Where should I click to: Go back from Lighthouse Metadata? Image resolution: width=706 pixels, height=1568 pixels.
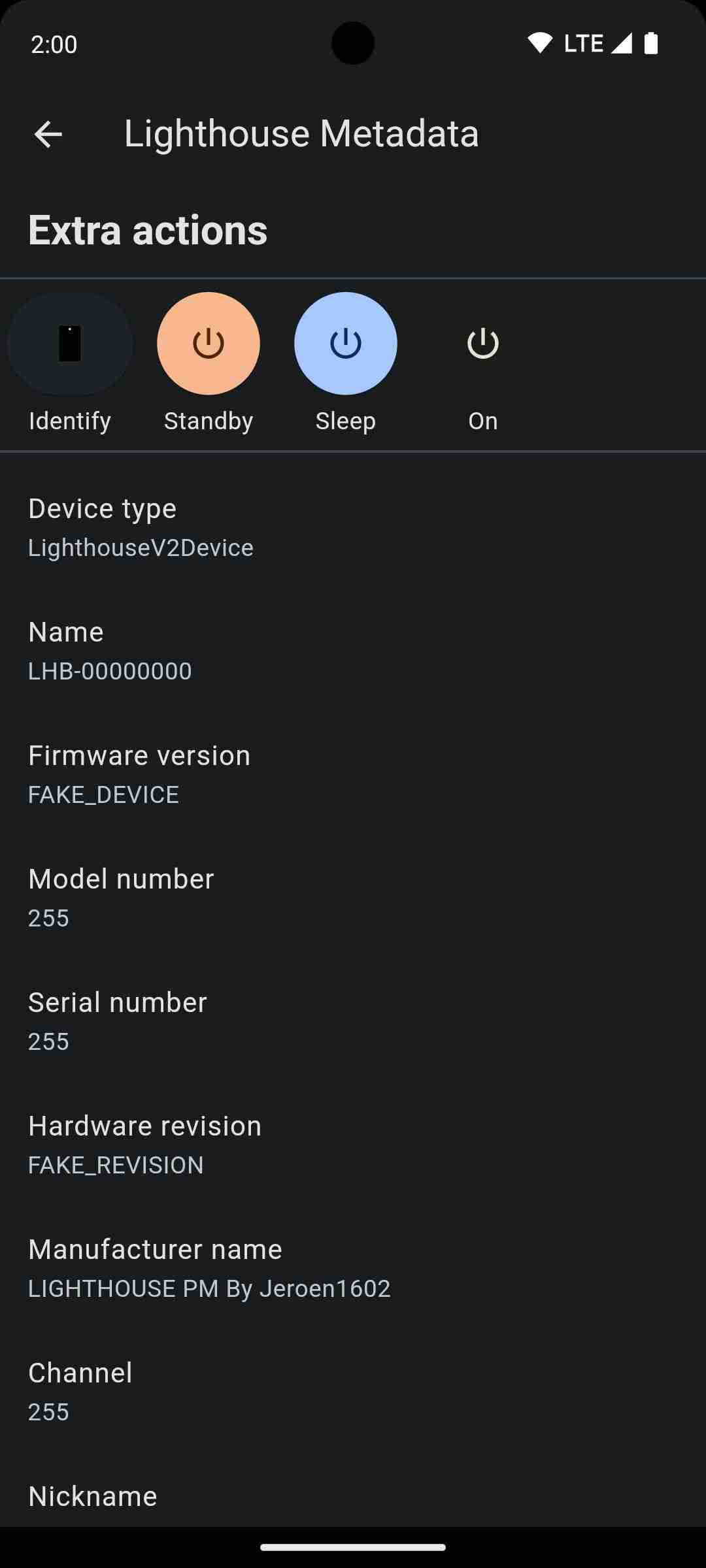pyautogui.click(x=48, y=135)
